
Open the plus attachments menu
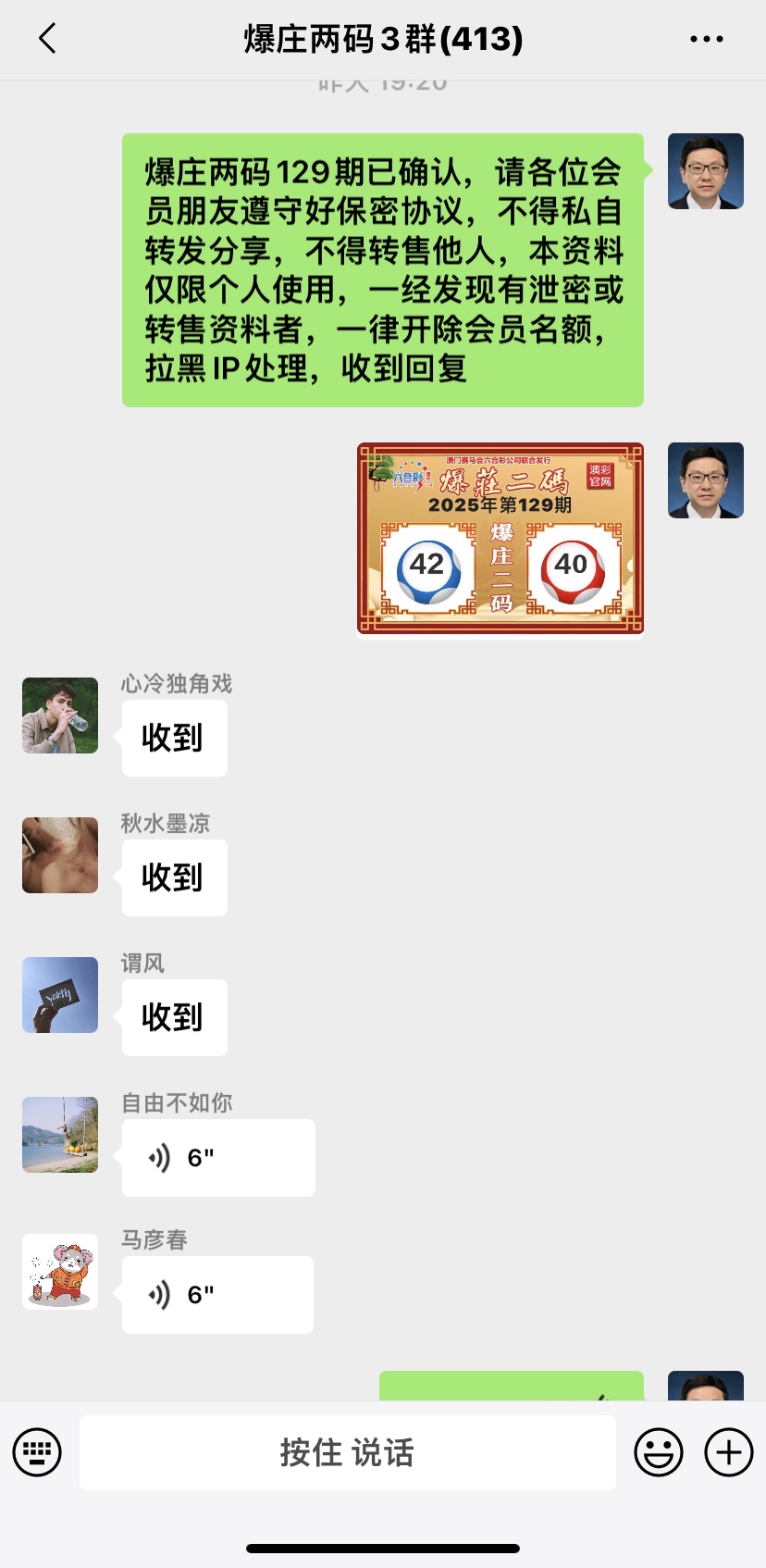pyautogui.click(x=728, y=1452)
